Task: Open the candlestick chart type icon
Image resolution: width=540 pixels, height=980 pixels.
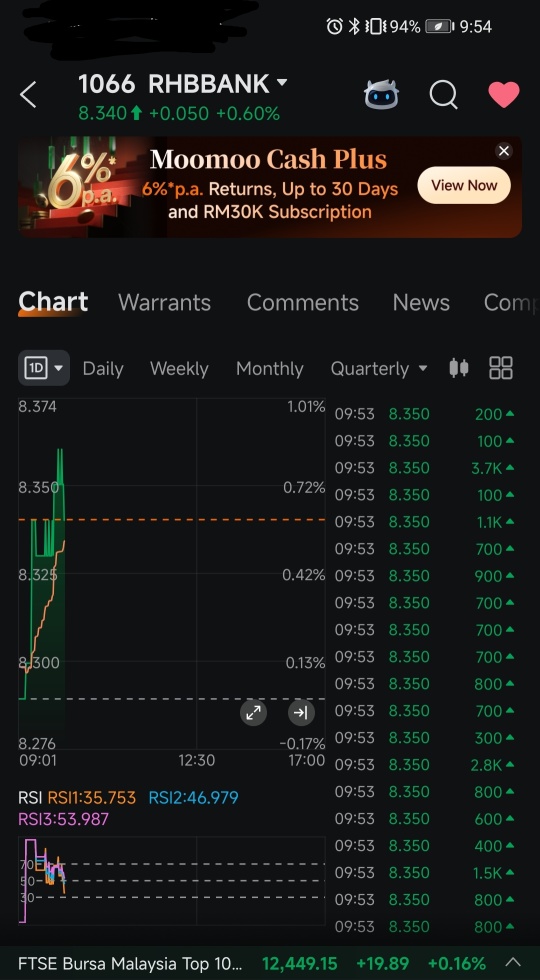Action: (x=459, y=368)
